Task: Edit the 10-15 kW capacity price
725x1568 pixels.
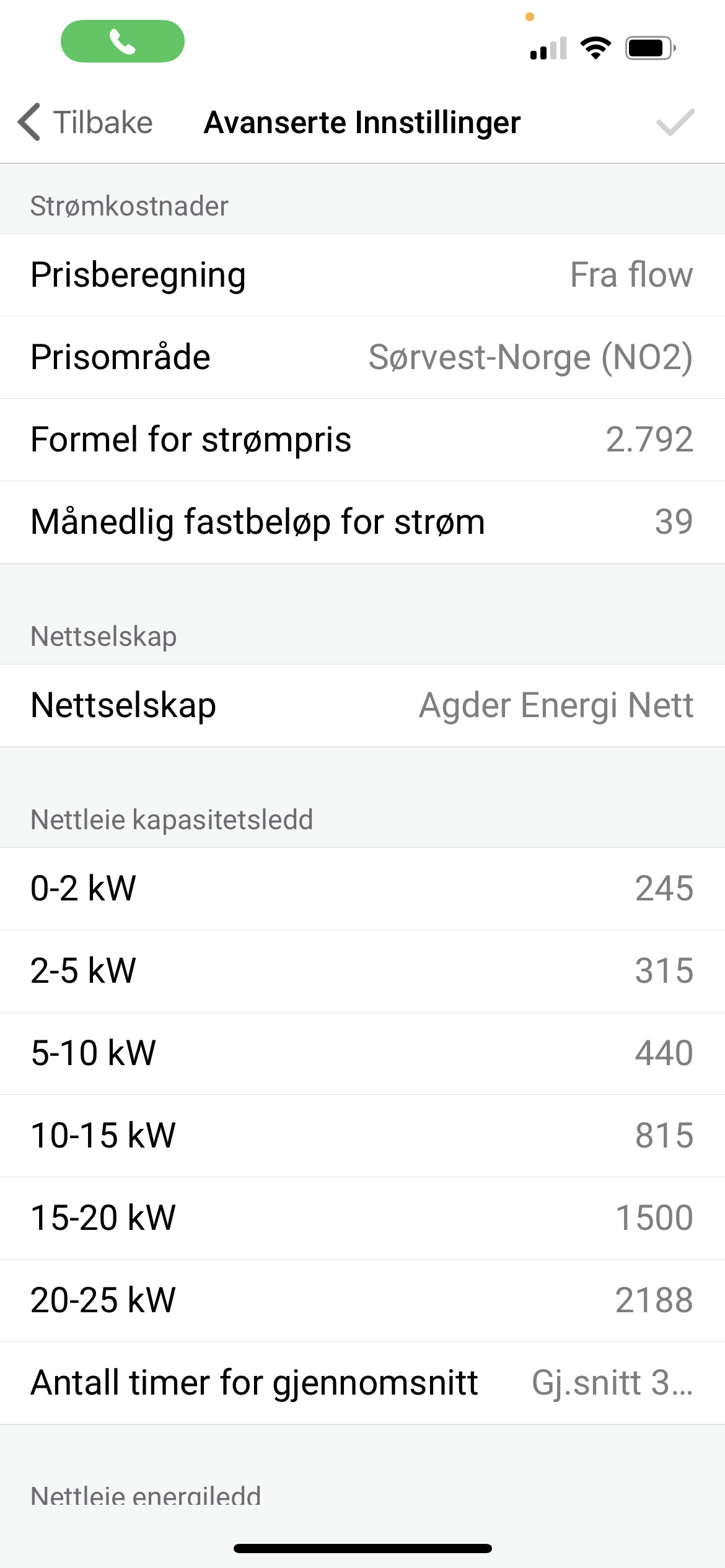Action: tap(362, 1135)
